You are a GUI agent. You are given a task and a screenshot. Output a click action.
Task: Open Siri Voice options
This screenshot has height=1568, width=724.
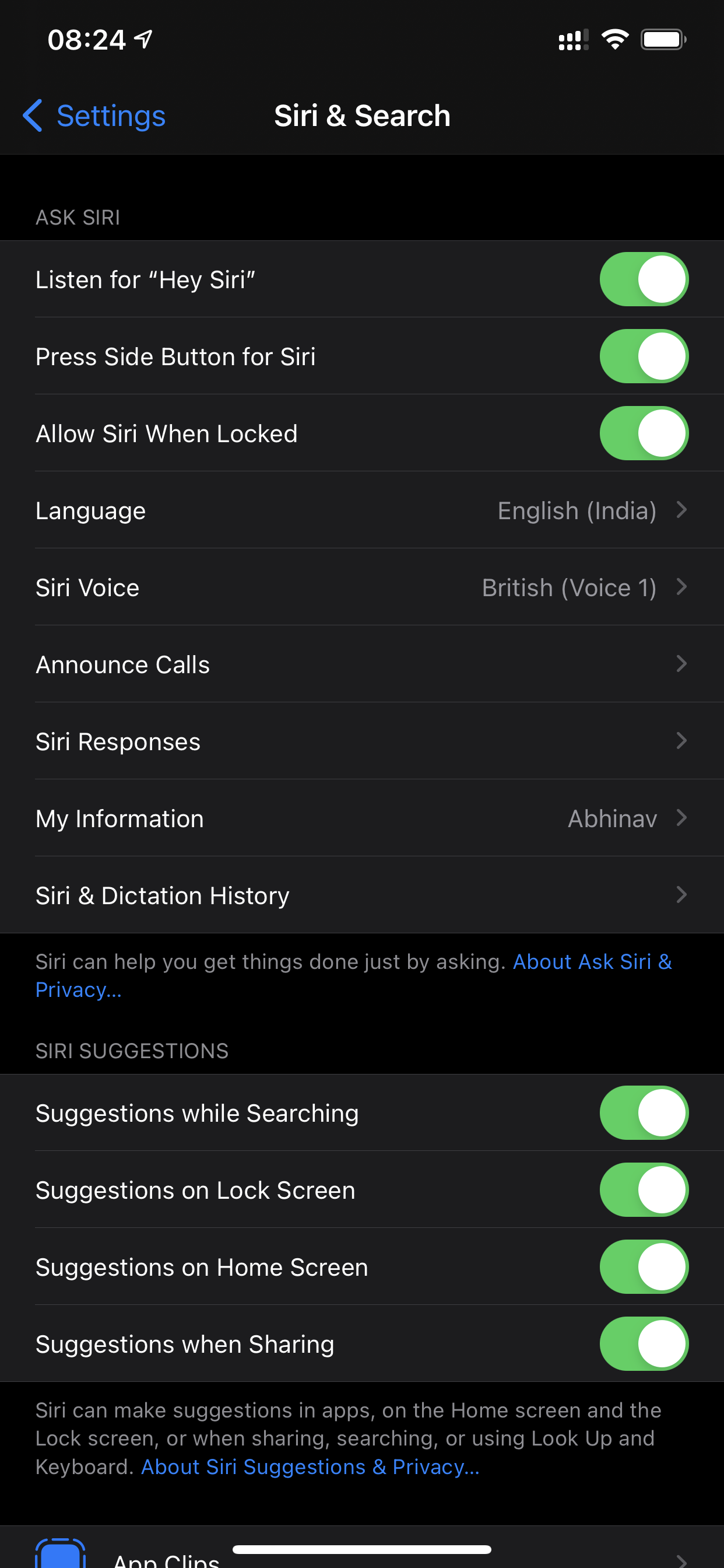[362, 587]
